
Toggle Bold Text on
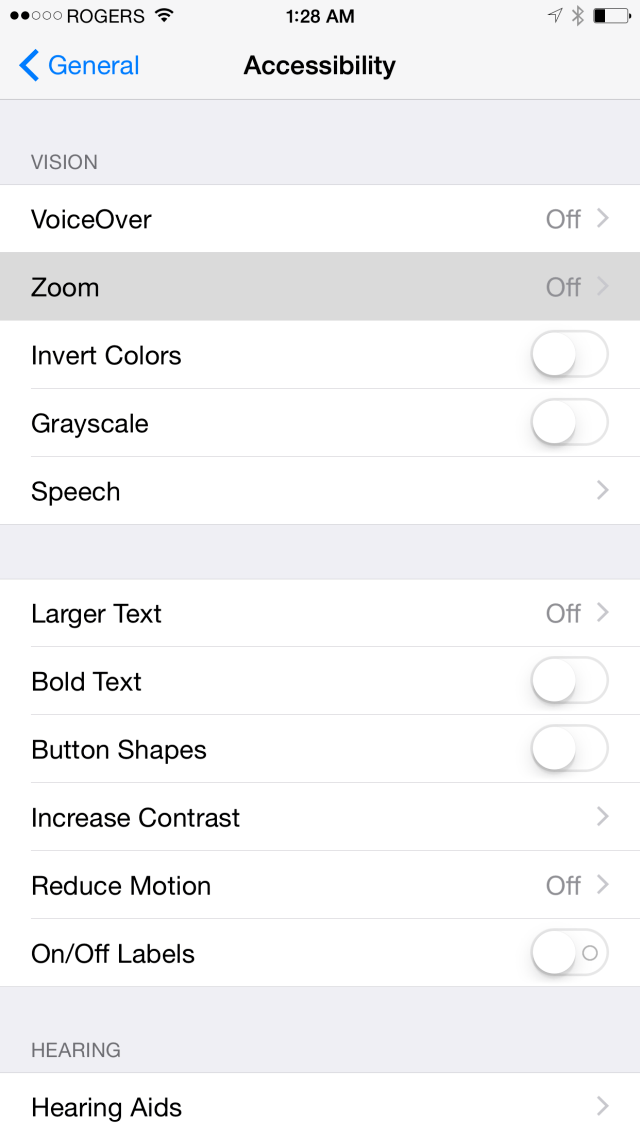tap(568, 681)
